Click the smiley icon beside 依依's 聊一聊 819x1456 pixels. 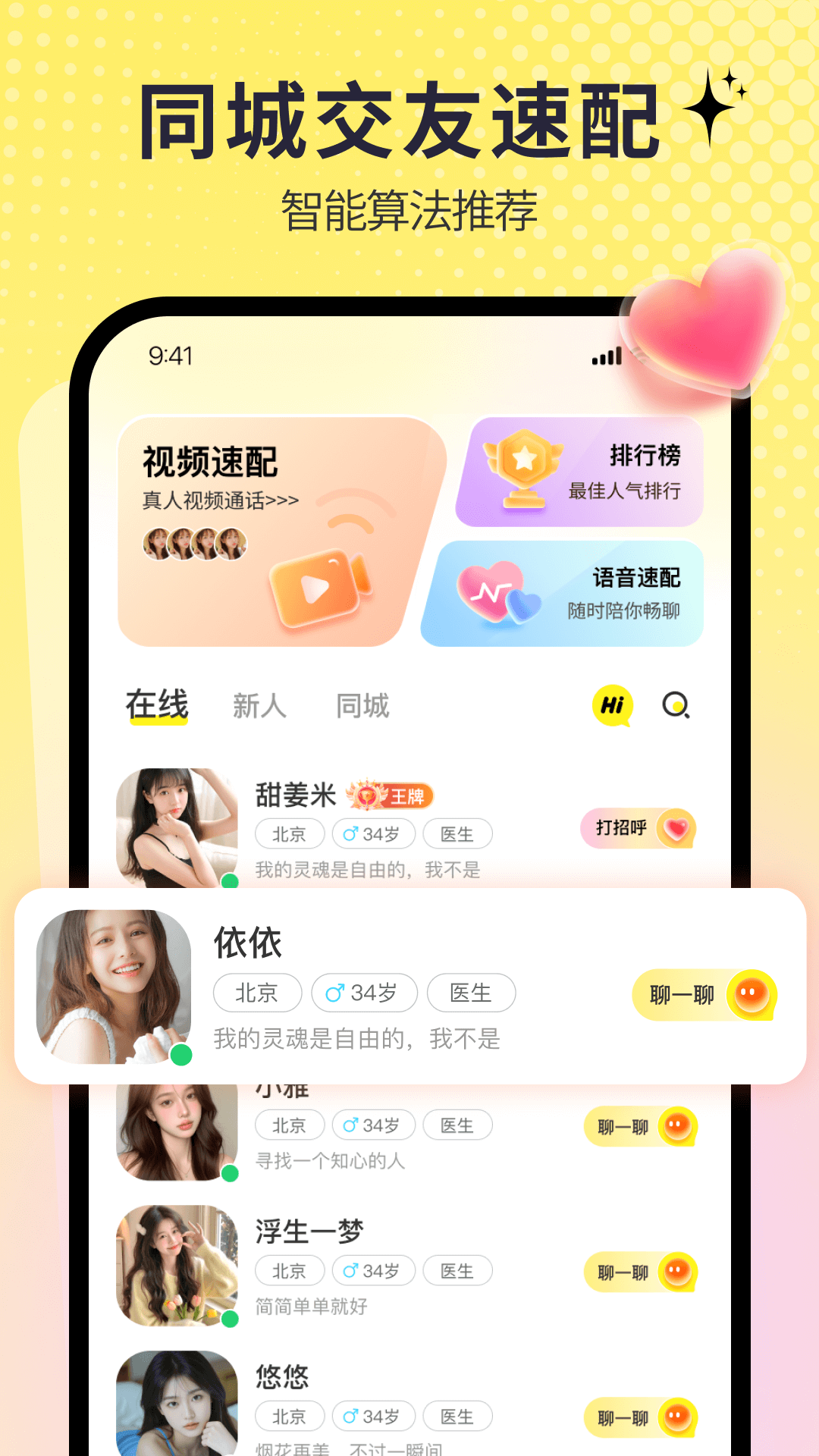(751, 993)
